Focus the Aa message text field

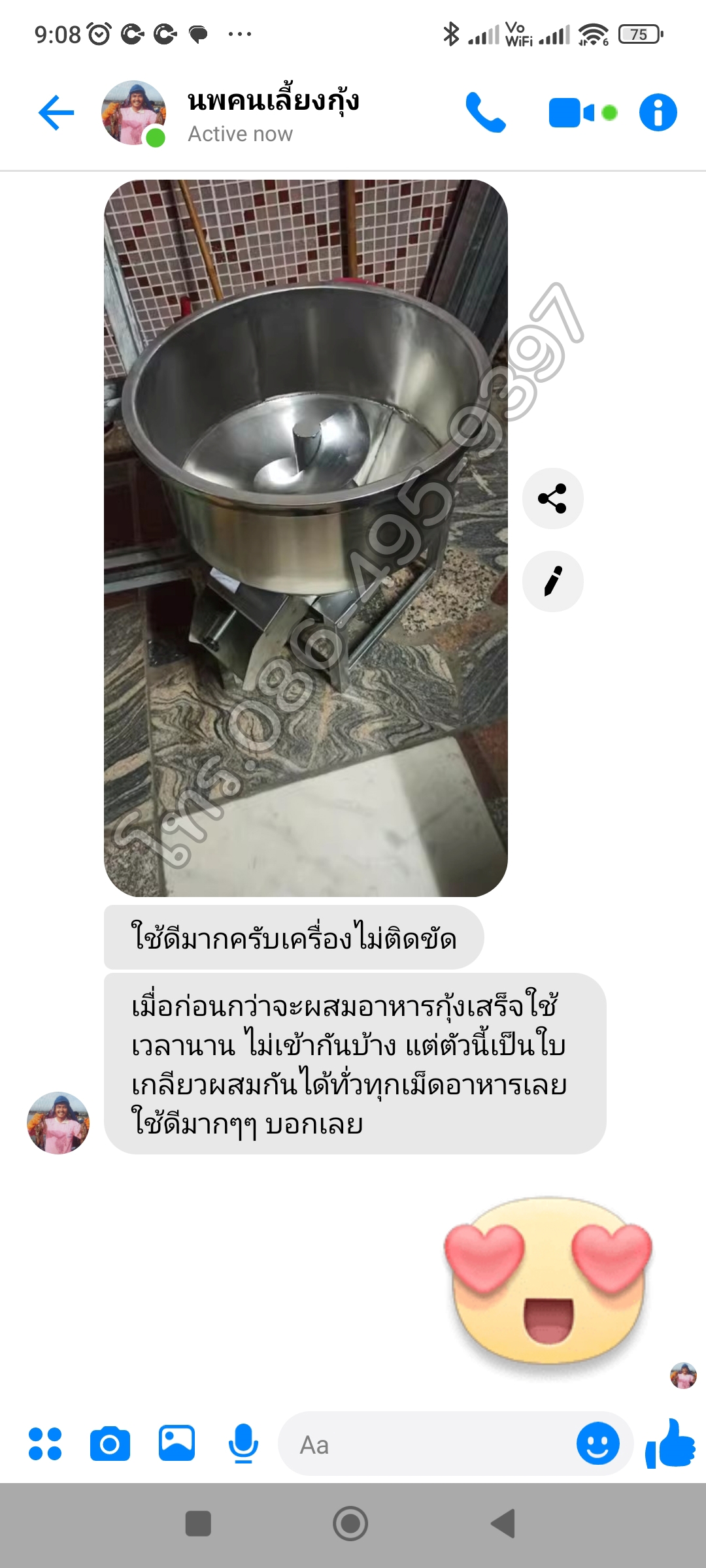(x=425, y=1444)
